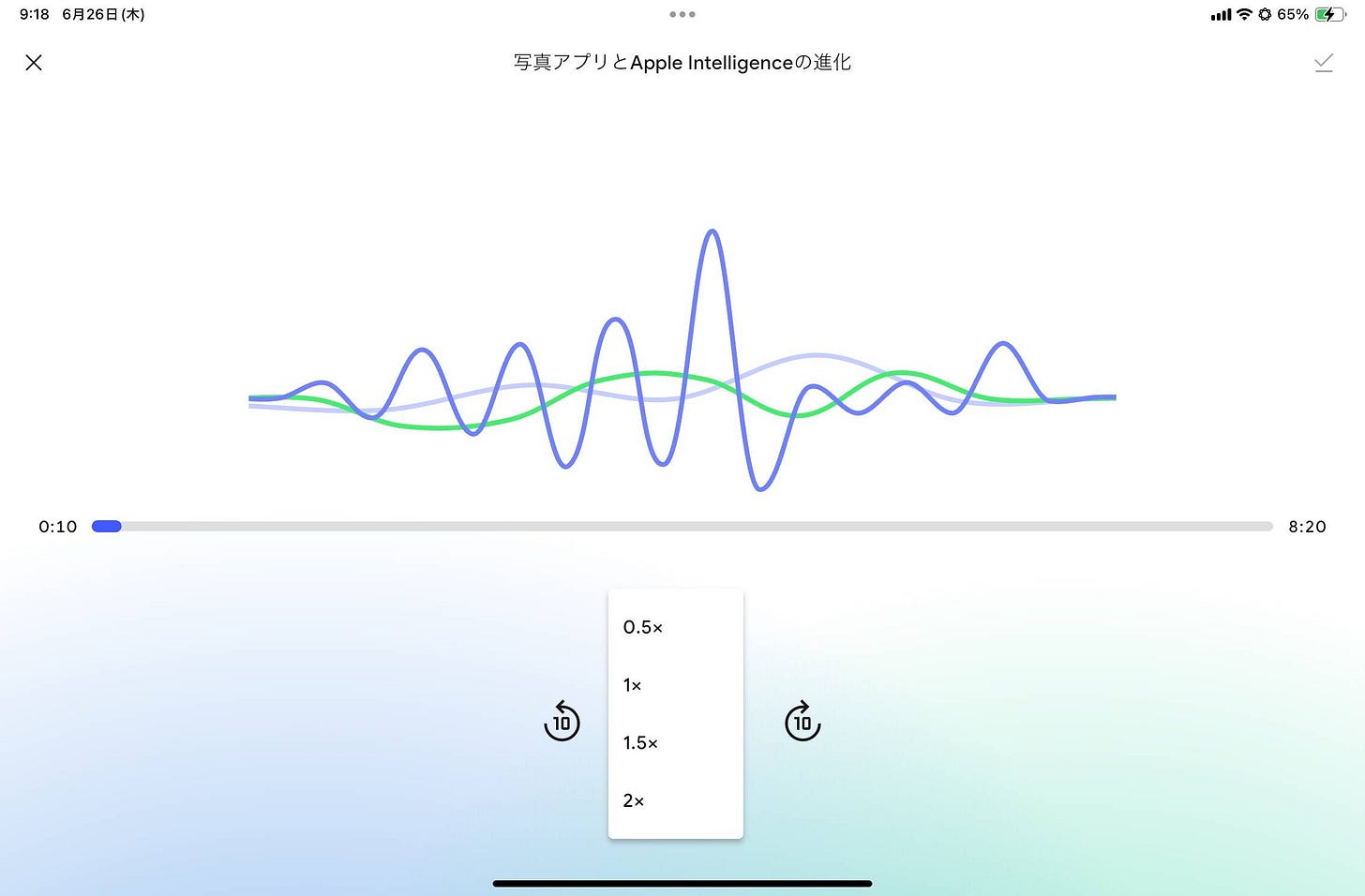Image resolution: width=1365 pixels, height=896 pixels.
Task: Choose 1× playback speed
Action: 633,685
